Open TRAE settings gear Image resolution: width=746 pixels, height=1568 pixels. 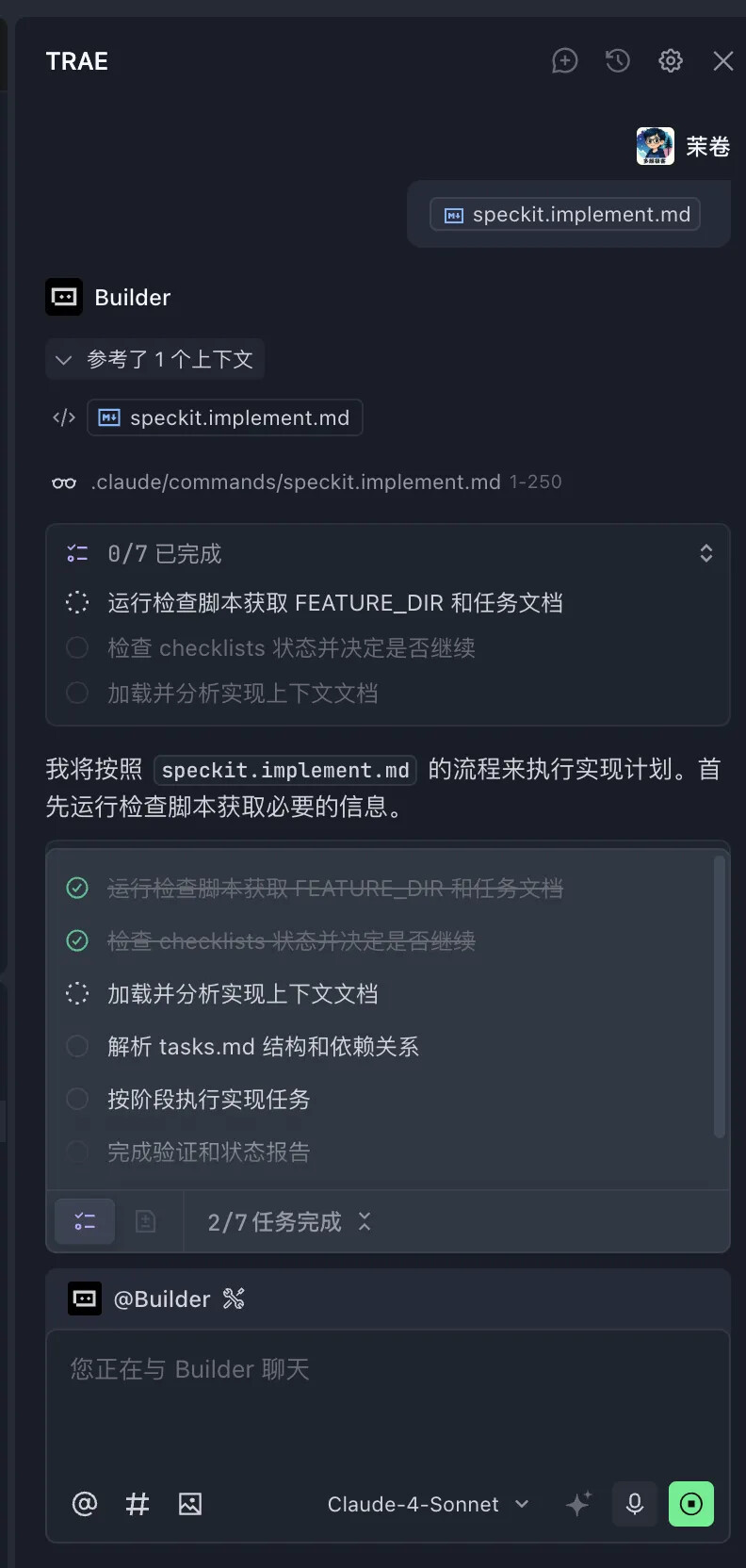[x=670, y=61]
